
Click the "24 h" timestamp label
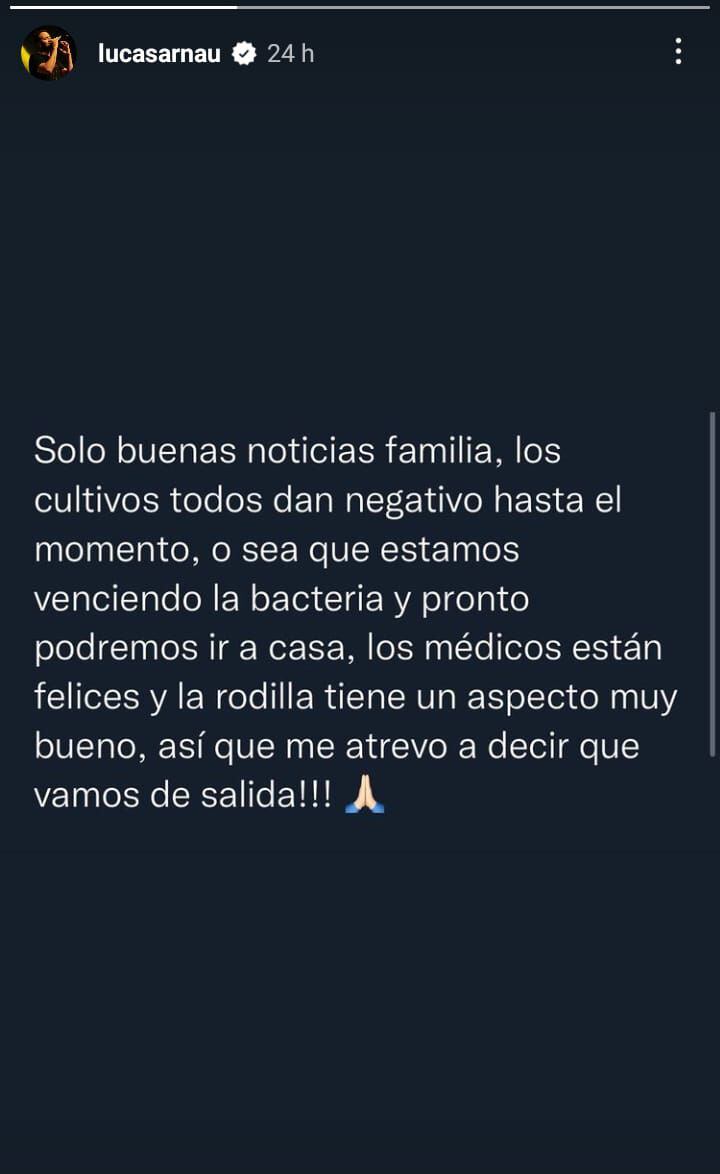coord(290,54)
